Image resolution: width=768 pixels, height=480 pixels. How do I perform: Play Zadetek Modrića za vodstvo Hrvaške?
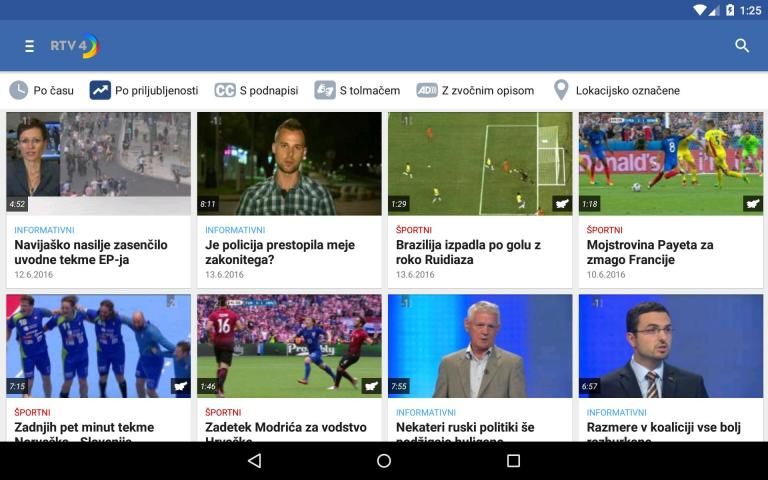(289, 370)
